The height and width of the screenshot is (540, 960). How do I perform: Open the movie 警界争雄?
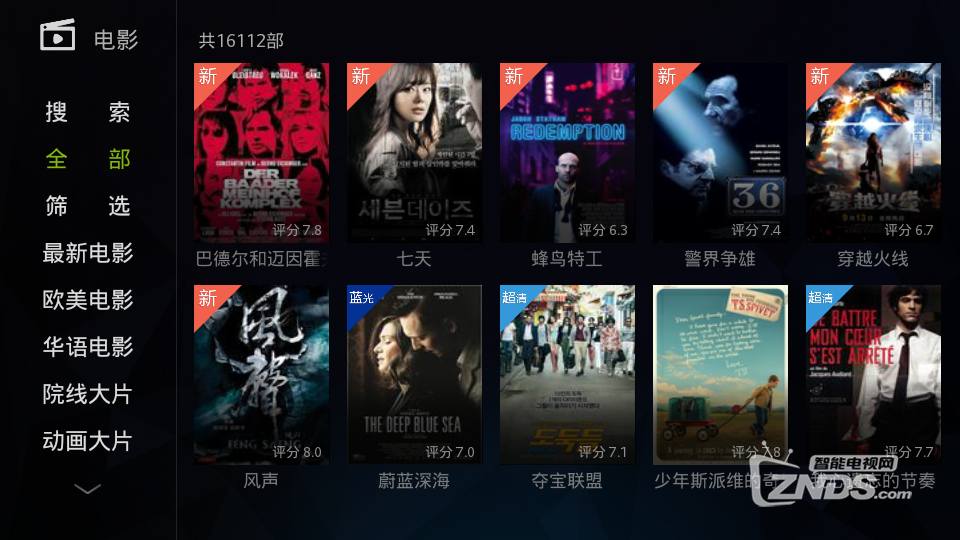click(720, 153)
